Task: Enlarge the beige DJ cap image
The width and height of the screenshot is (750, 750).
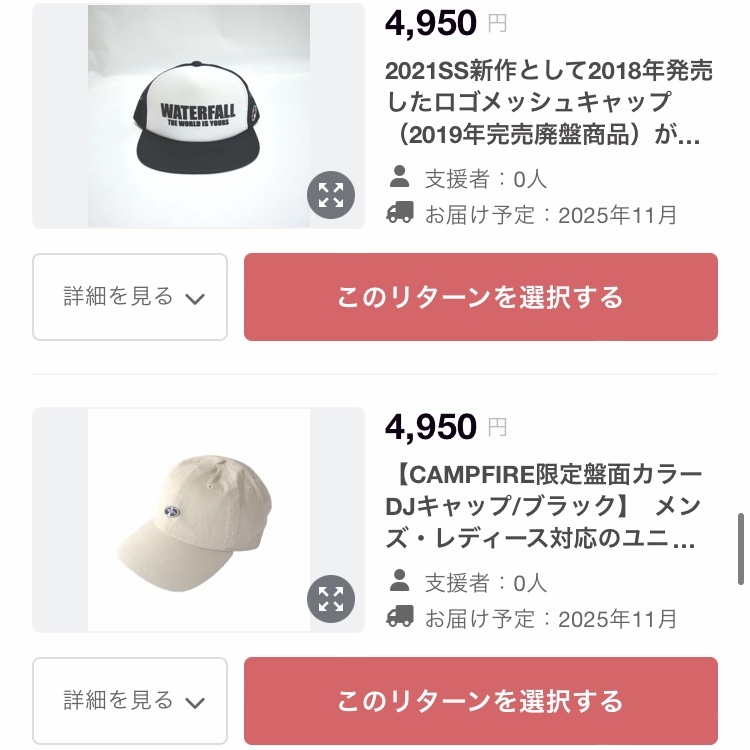Action: point(330,599)
